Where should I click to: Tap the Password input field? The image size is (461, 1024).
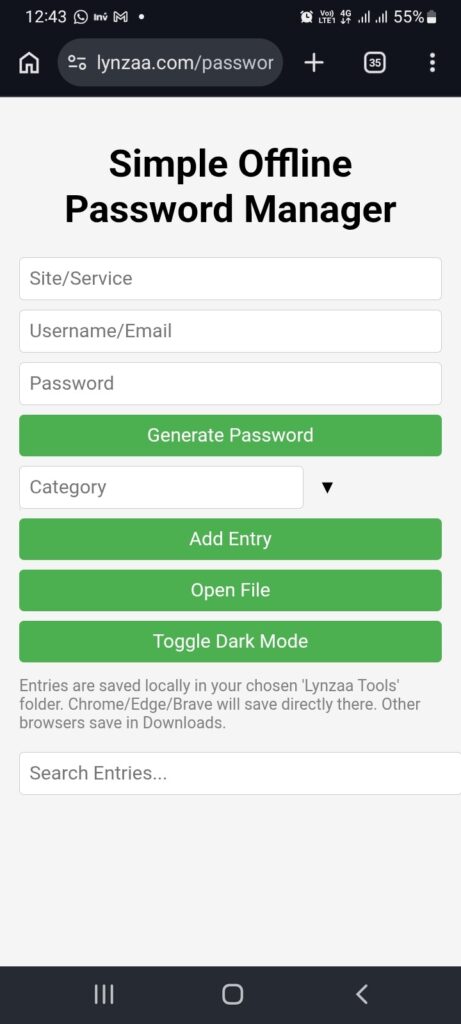coord(230,383)
